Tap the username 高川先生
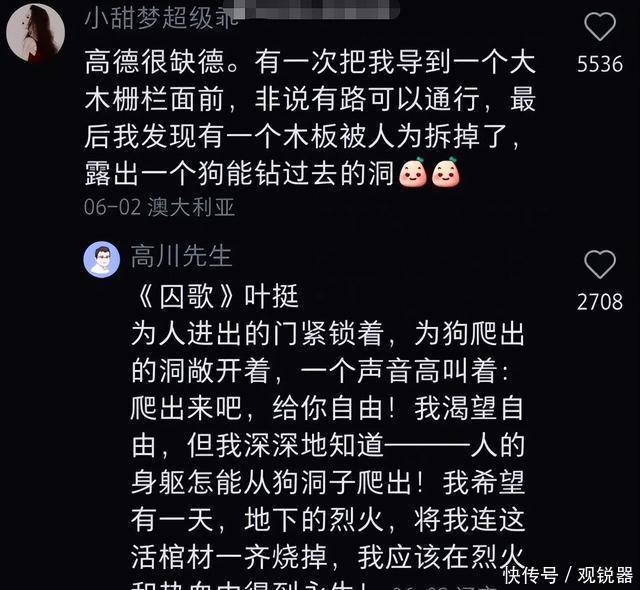This screenshot has height=590, width=640. pos(181,257)
